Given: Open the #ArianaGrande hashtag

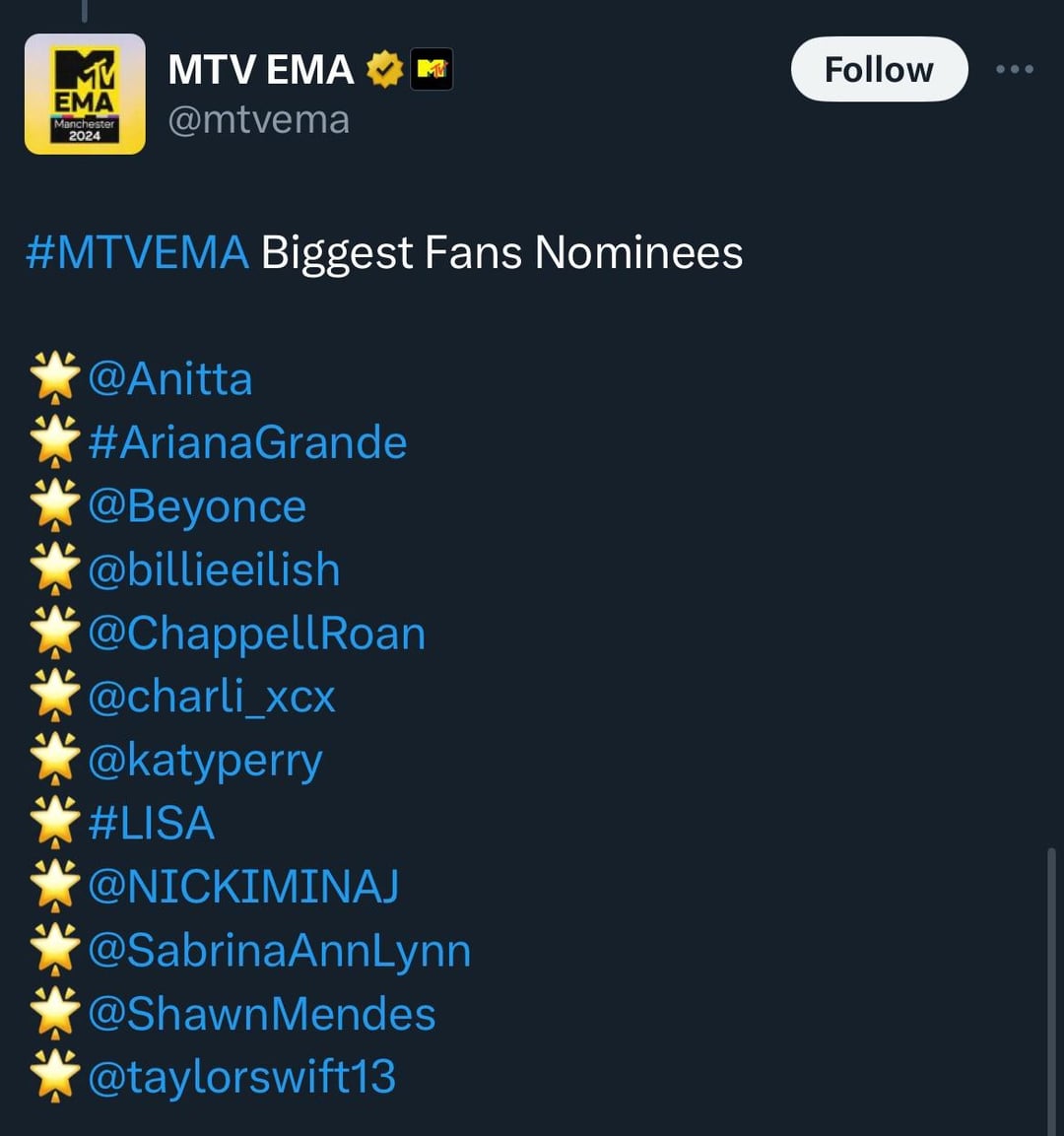Looking at the screenshot, I should 247,442.
